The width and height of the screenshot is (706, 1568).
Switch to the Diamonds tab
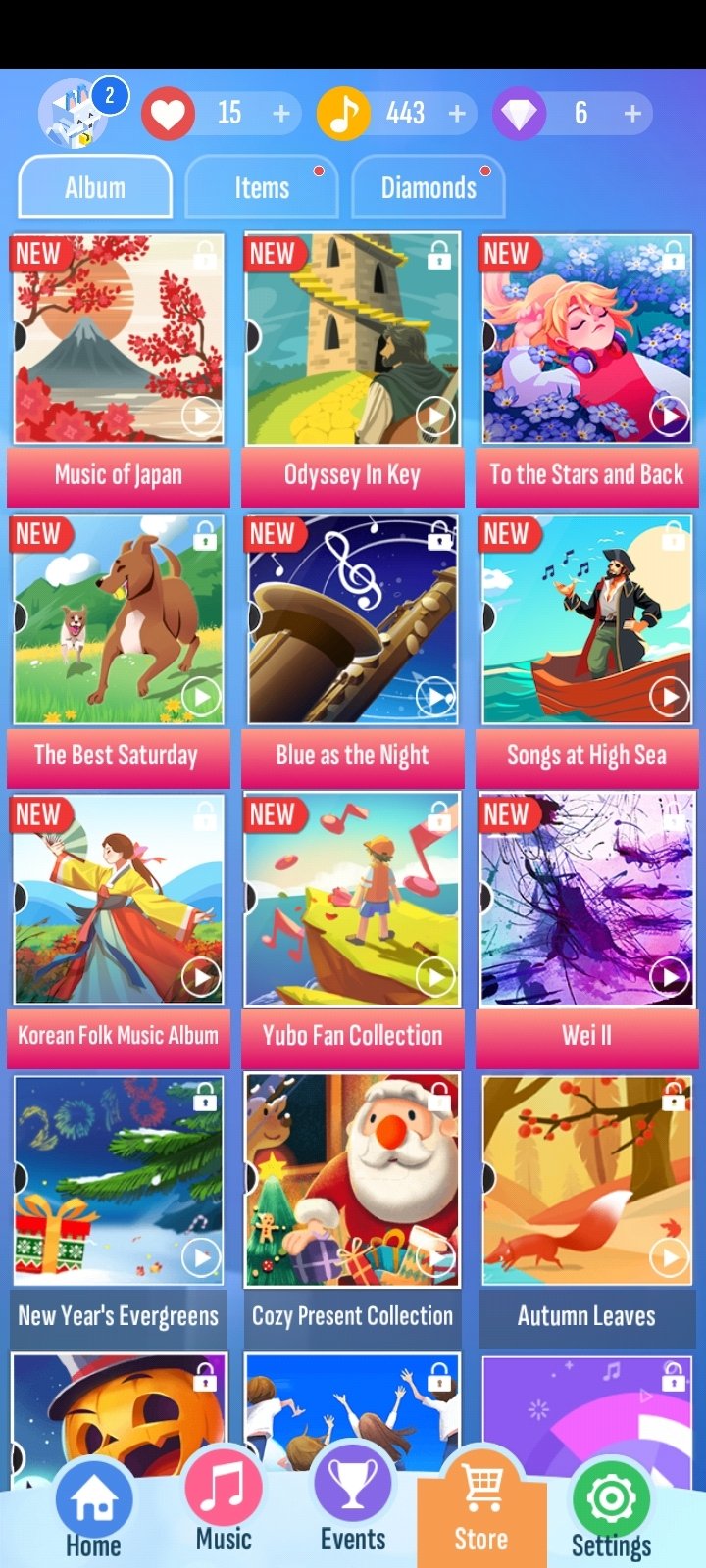(x=429, y=186)
